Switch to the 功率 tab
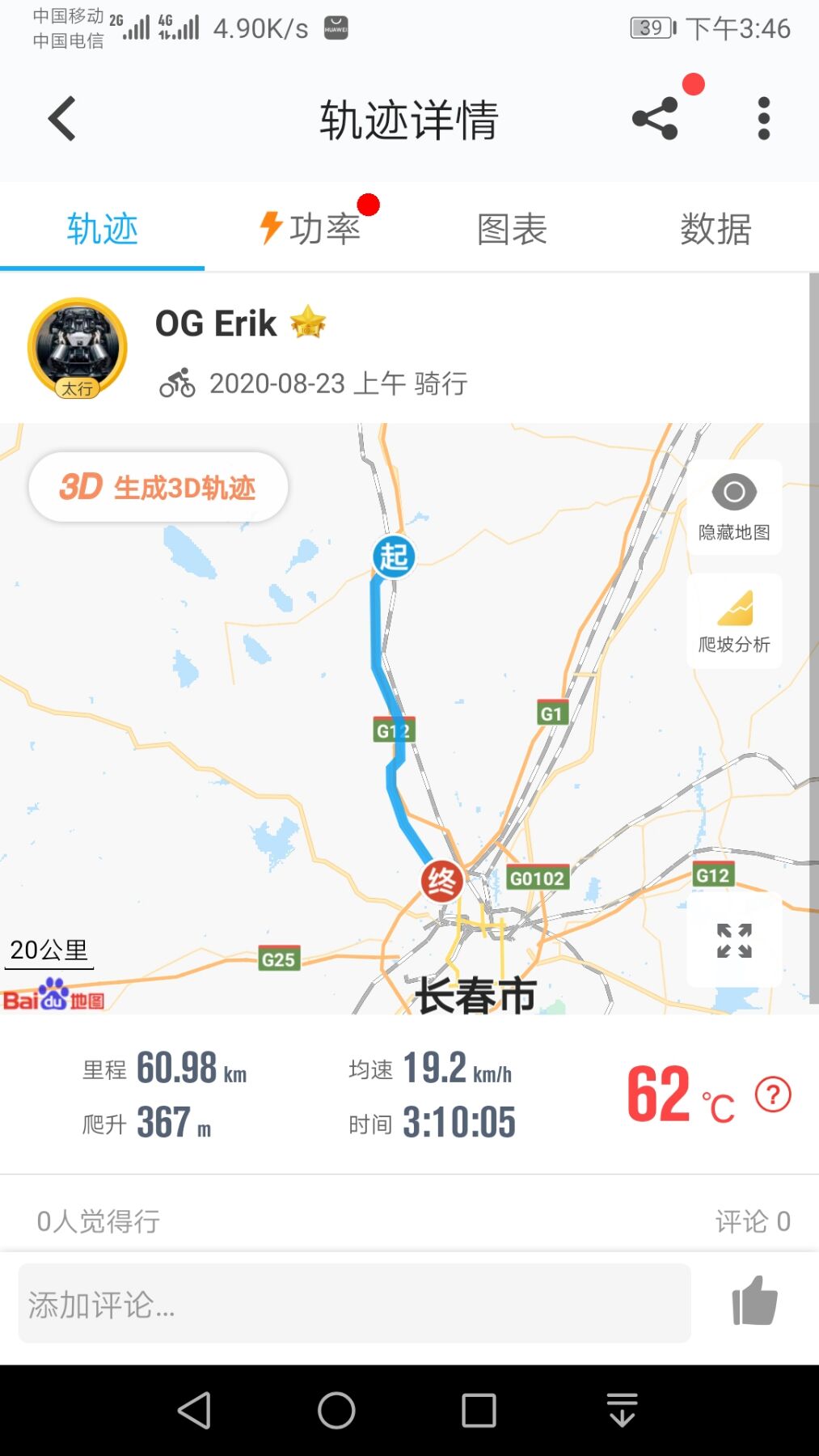 coord(310,229)
